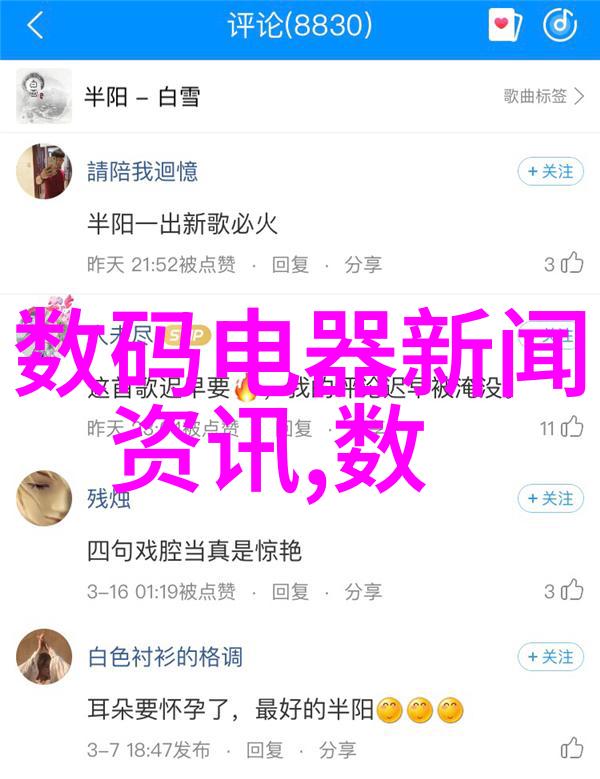This screenshot has width=600, height=779.
Task: Follow user 白色衬衫的格调
Action: coord(550,657)
